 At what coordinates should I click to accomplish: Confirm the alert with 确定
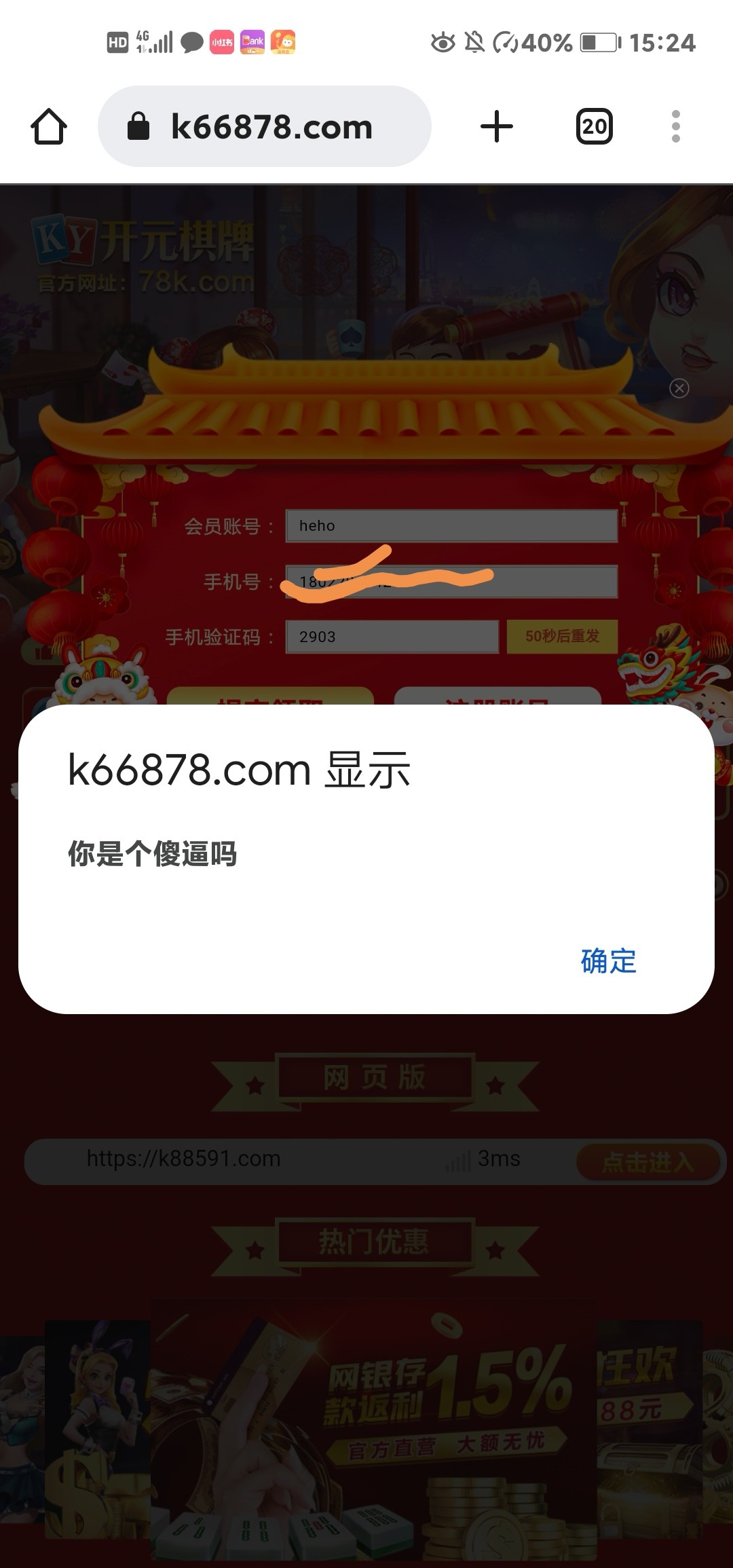click(x=608, y=961)
